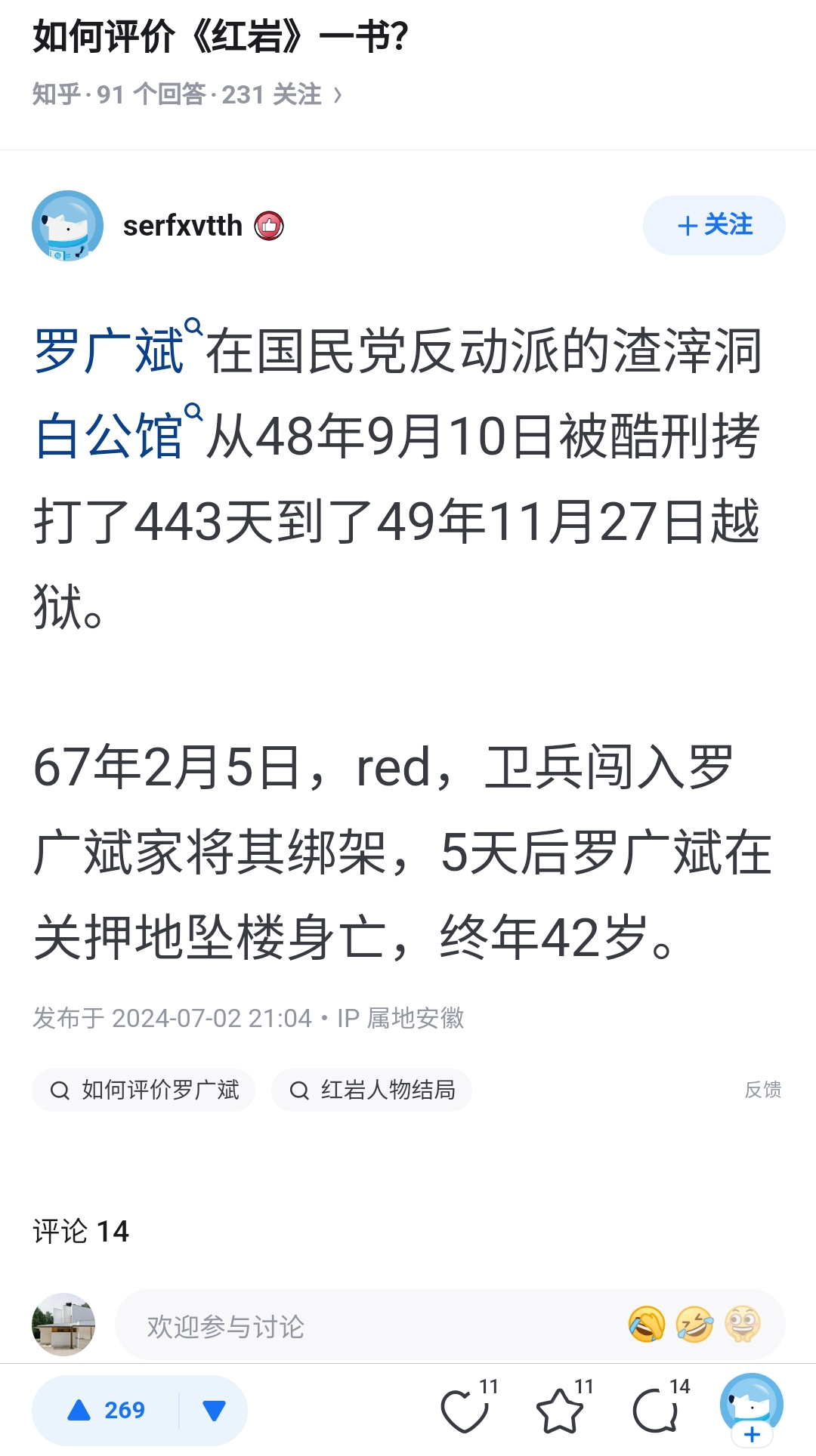Search 如何评价罗广斌 chip
Image resolution: width=816 pixels, height=1456 pixels.
tap(144, 1090)
